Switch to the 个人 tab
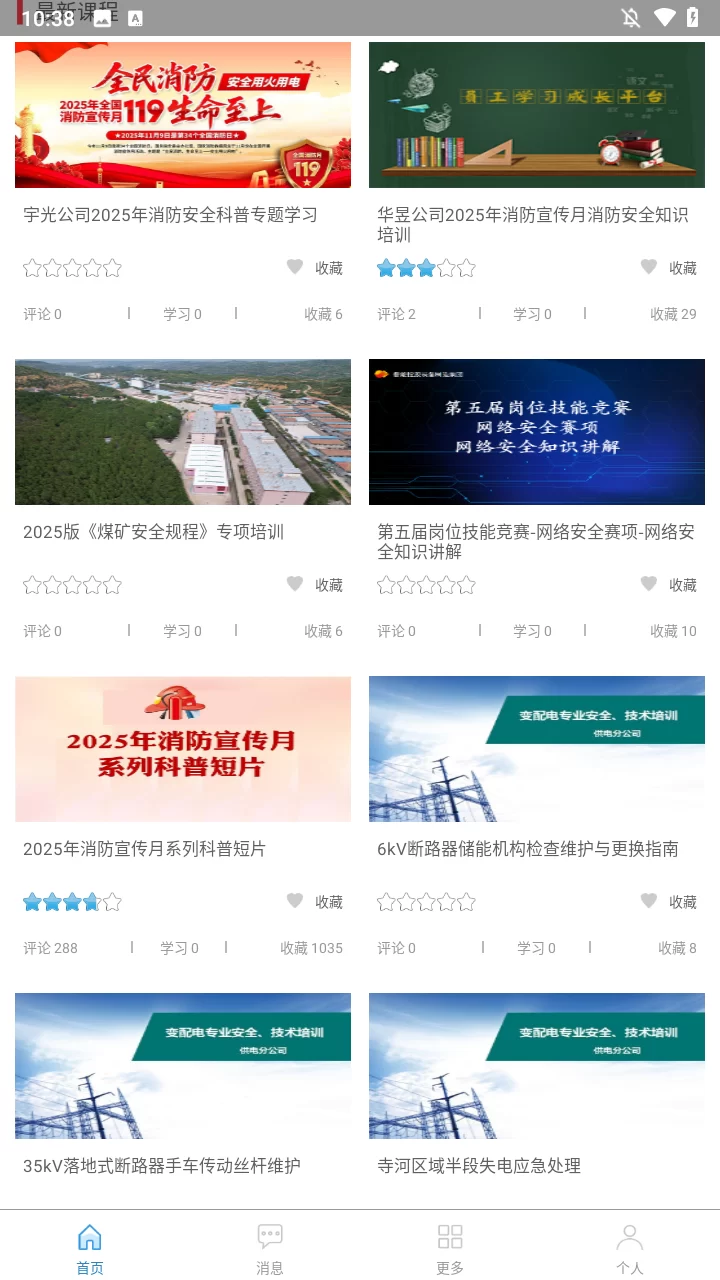The width and height of the screenshot is (720, 1280). 630,1240
